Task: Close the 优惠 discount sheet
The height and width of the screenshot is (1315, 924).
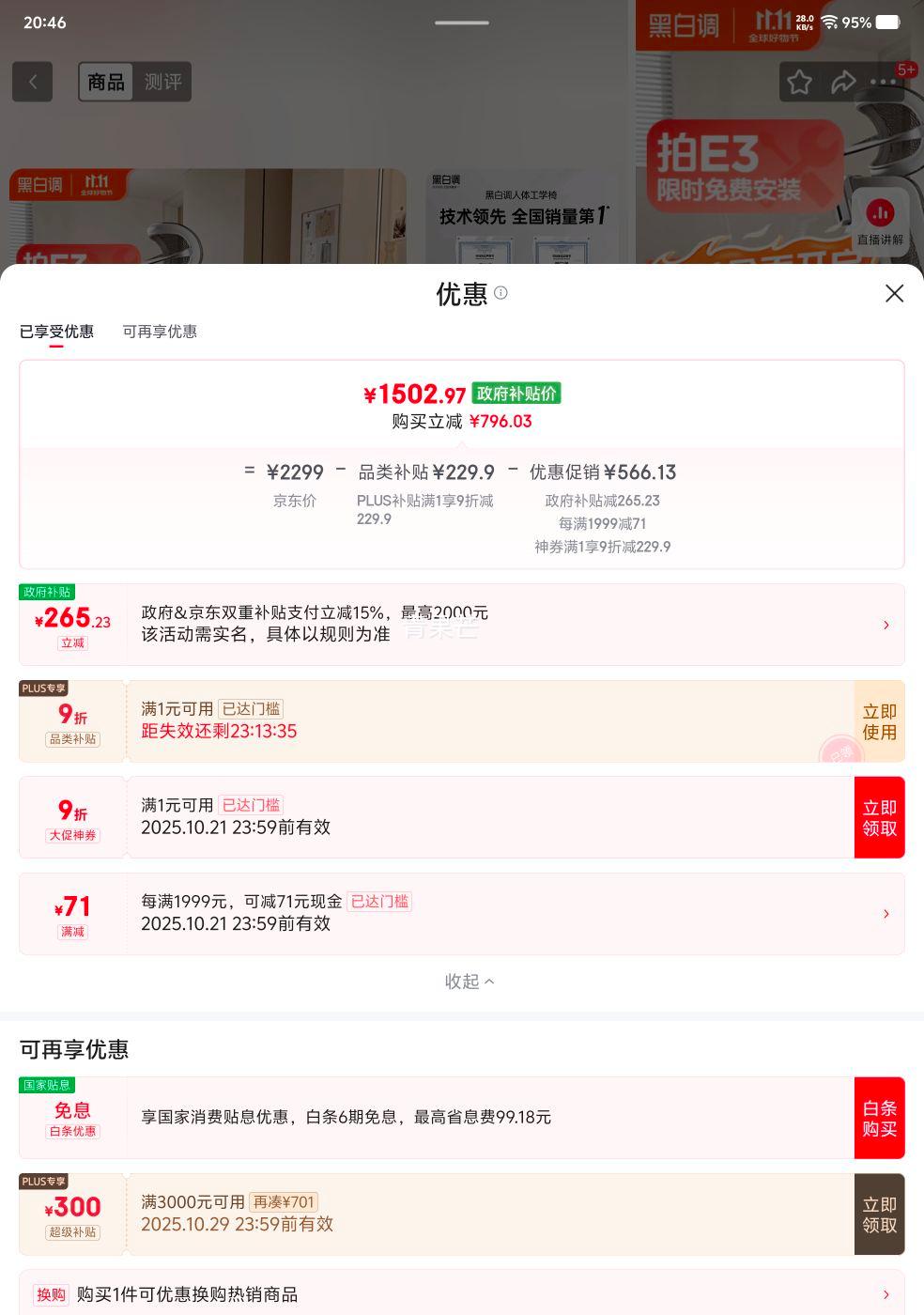Action: [x=894, y=294]
